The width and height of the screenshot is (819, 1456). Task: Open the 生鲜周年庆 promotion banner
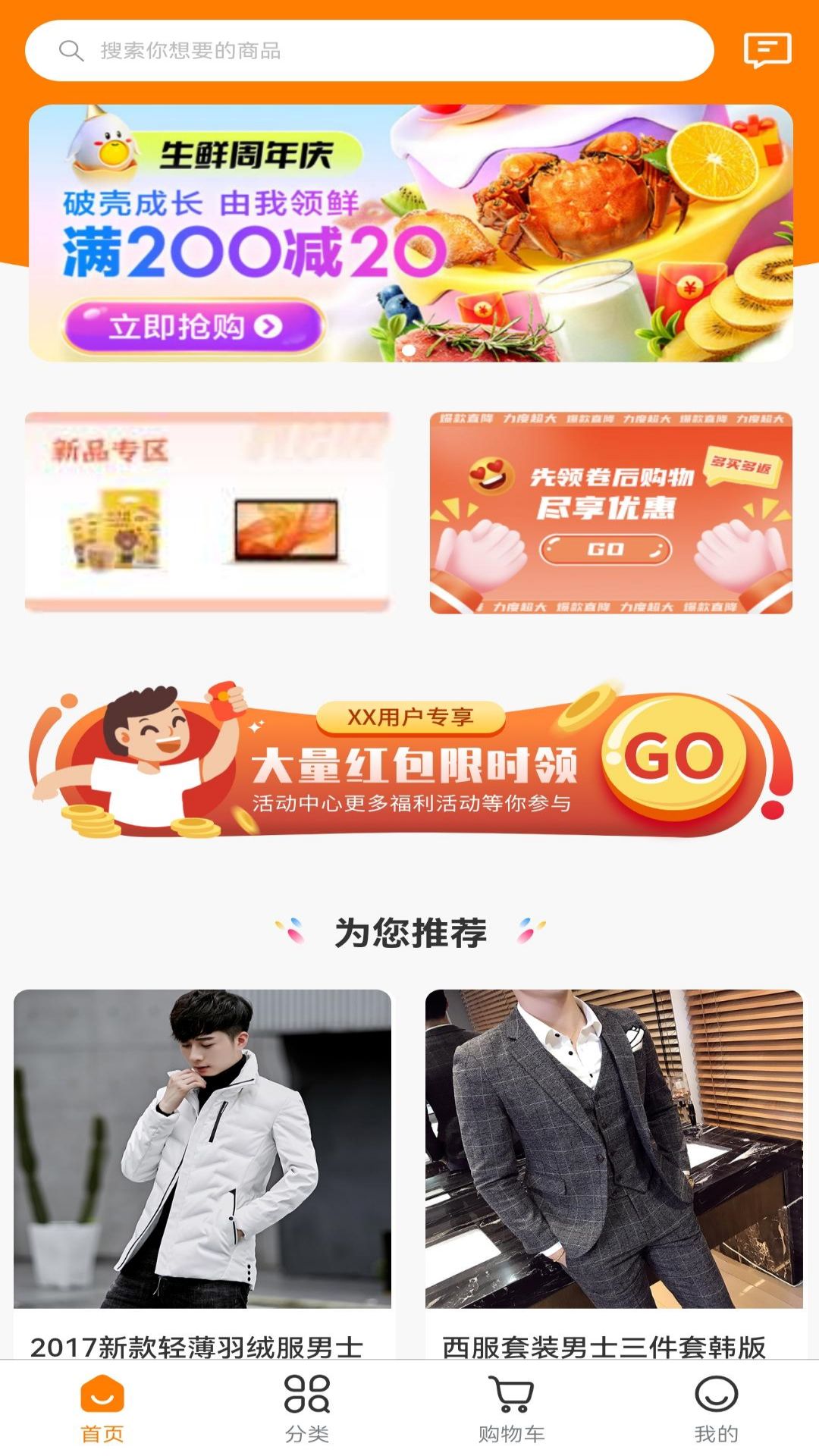pyautogui.click(x=410, y=233)
